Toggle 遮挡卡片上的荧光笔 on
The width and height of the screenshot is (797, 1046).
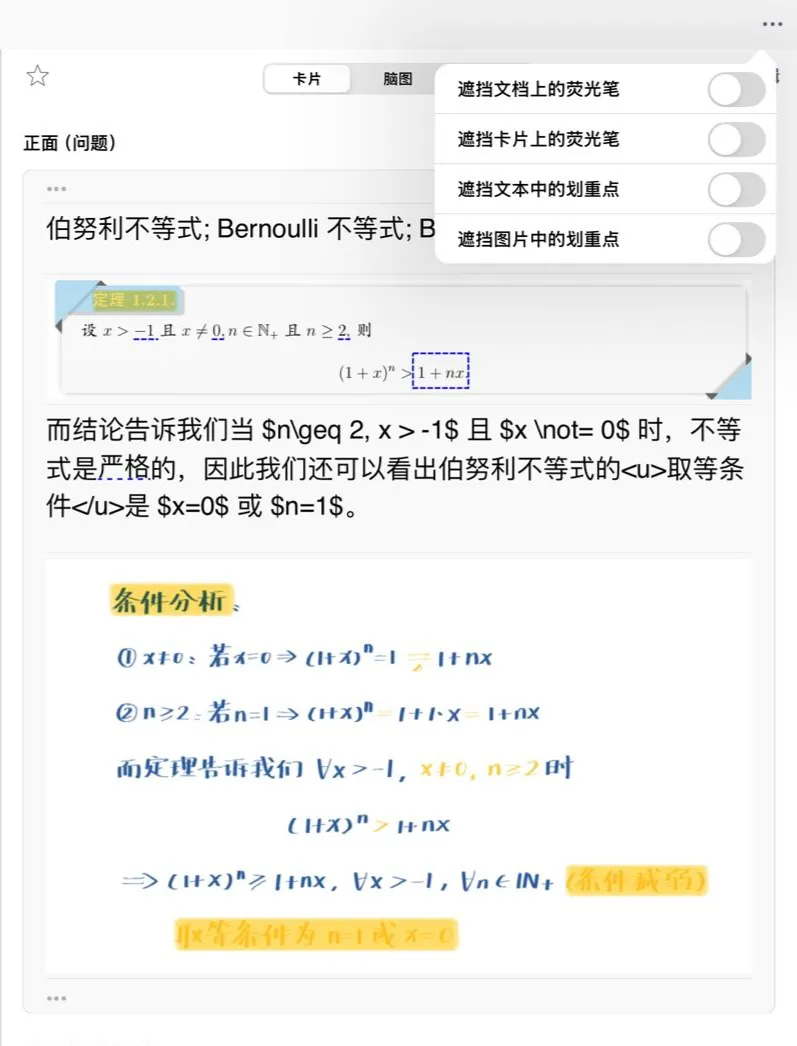[x=736, y=139]
